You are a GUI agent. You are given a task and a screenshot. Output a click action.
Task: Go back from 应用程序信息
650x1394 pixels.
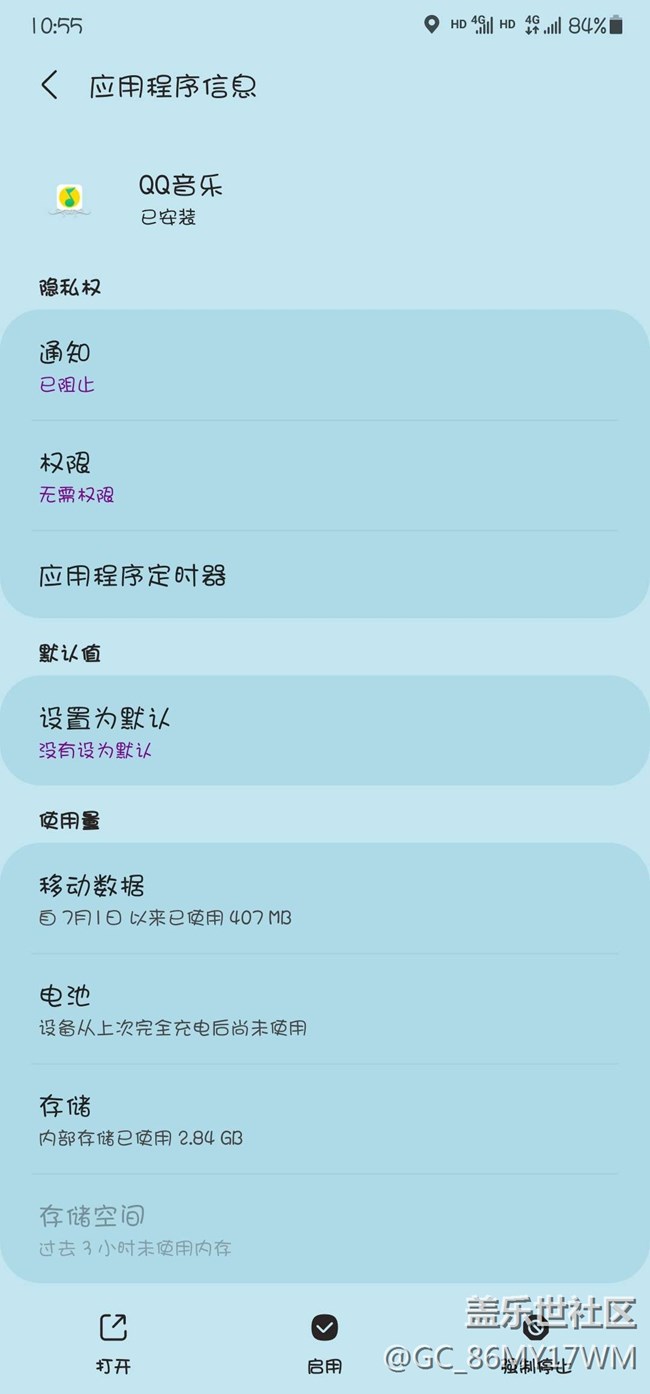pos(49,86)
